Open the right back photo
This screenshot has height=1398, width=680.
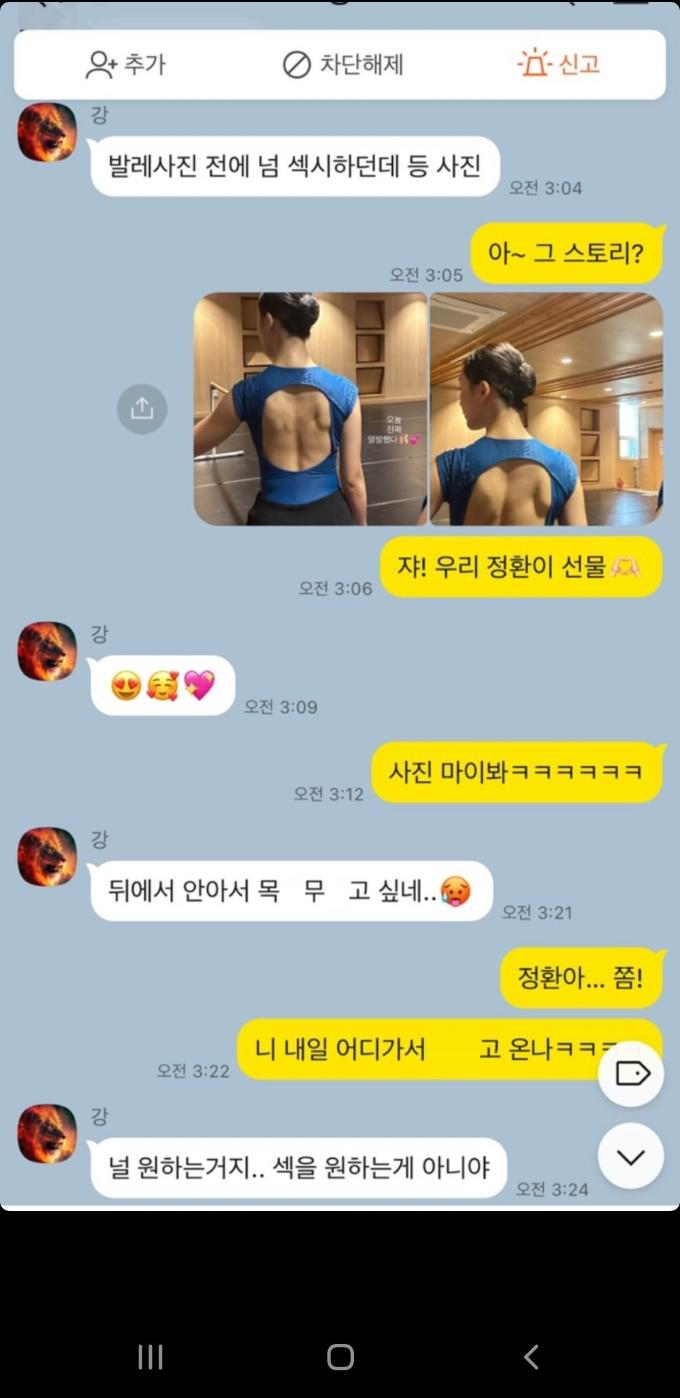(x=546, y=409)
